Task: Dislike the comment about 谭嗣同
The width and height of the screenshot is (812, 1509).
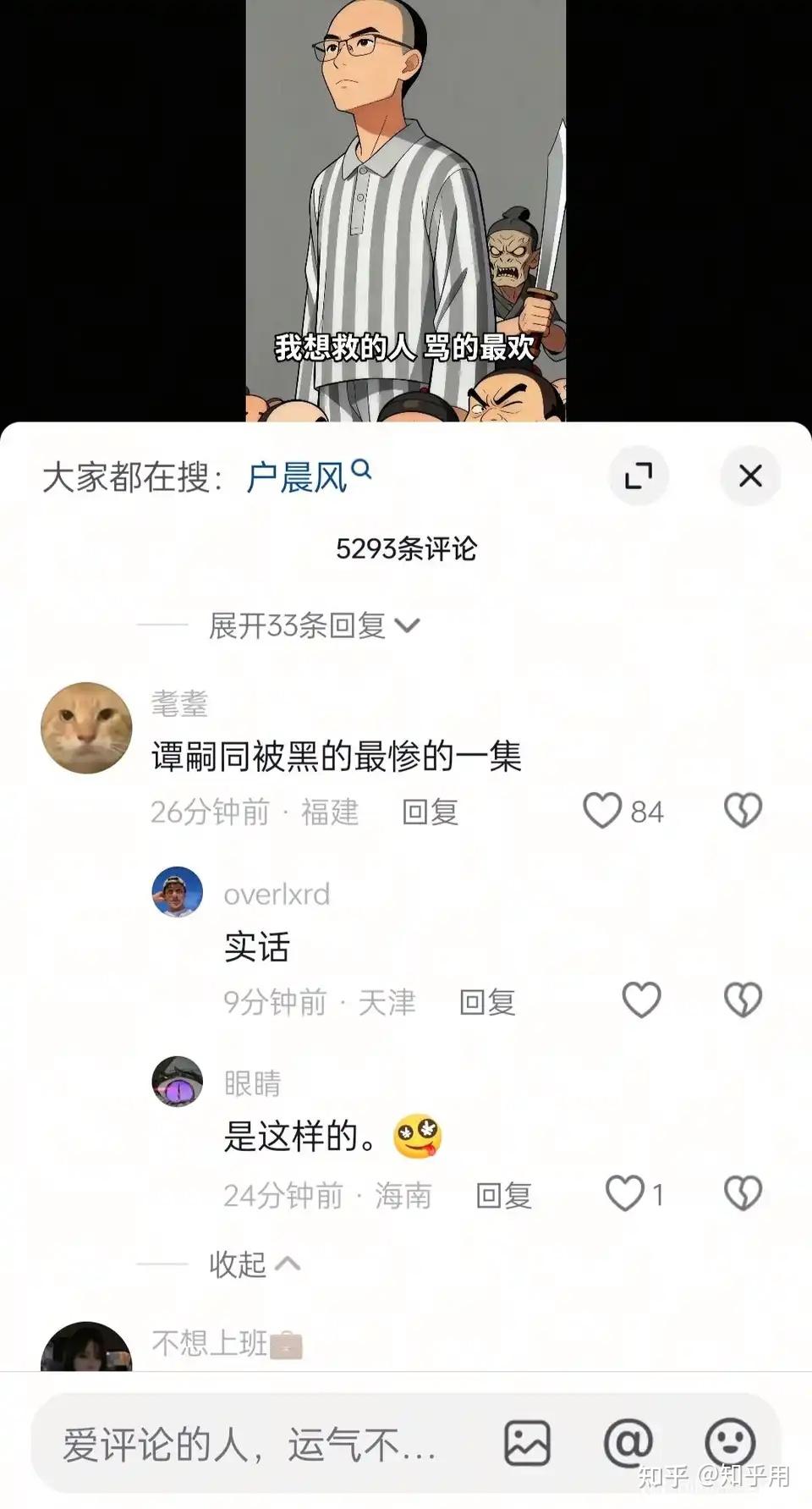Action: pyautogui.click(x=743, y=811)
